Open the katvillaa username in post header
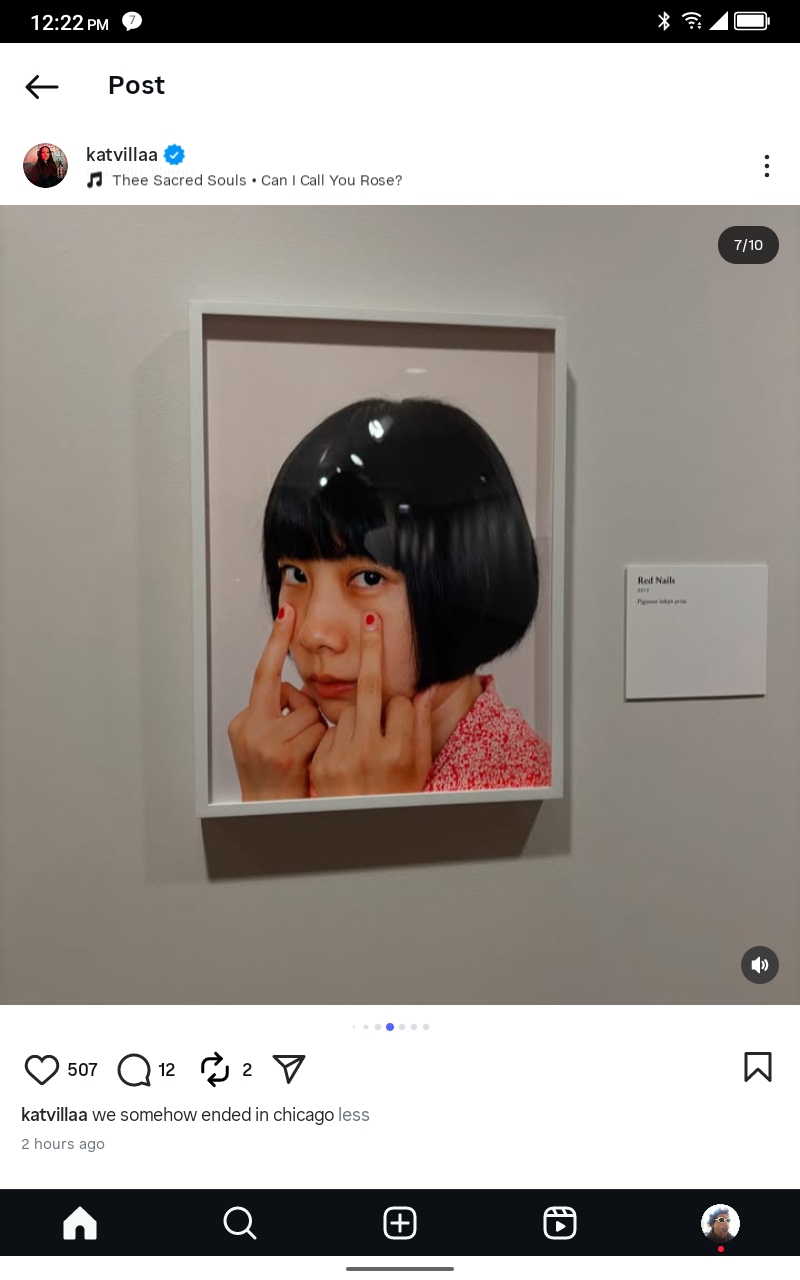 (x=122, y=154)
